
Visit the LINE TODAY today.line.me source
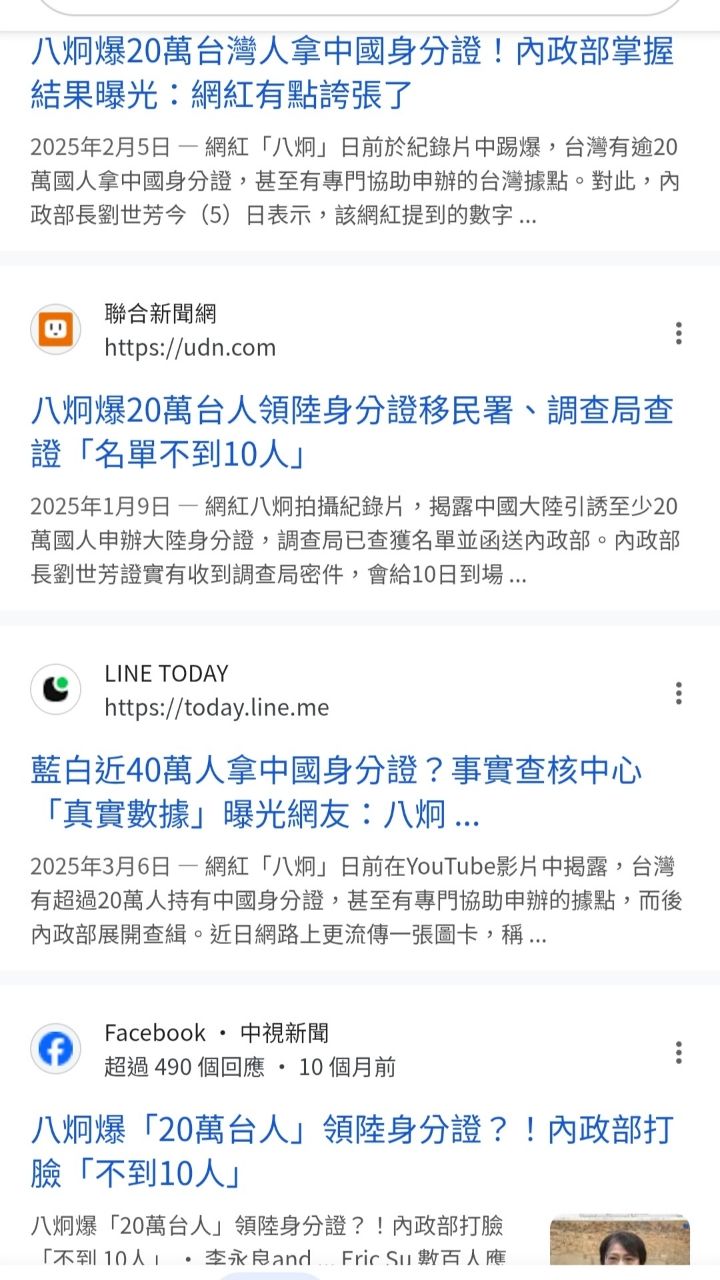tap(216, 691)
